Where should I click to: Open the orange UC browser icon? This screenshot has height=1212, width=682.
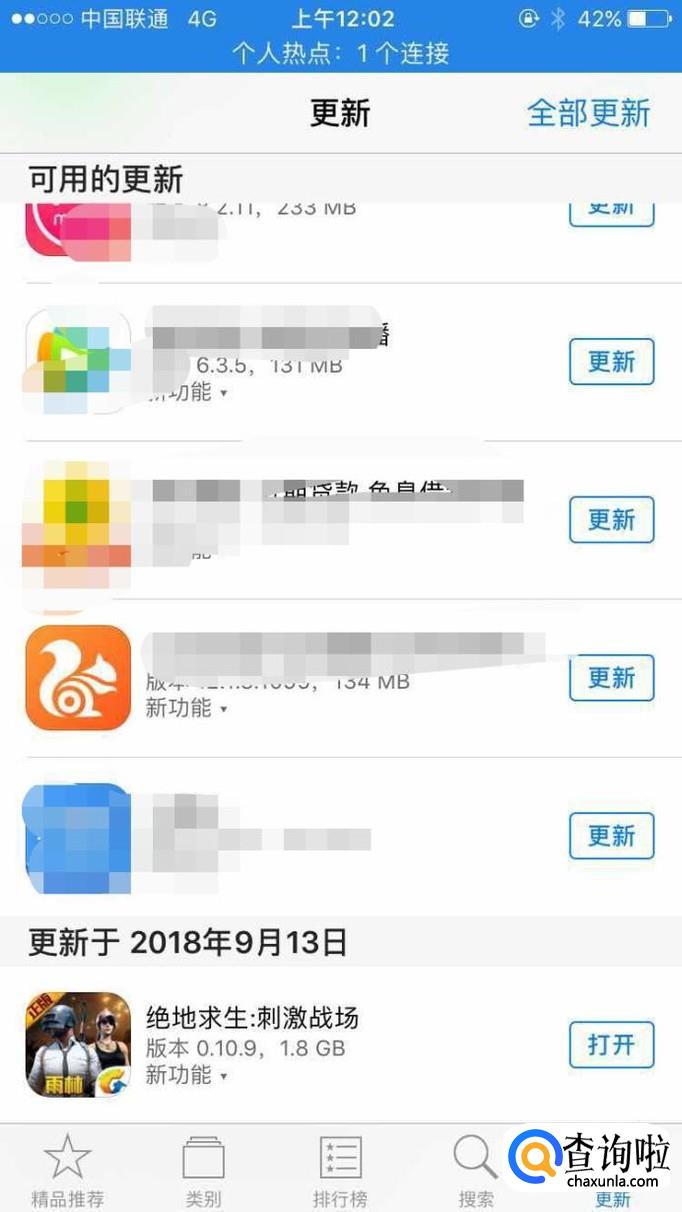coord(78,678)
